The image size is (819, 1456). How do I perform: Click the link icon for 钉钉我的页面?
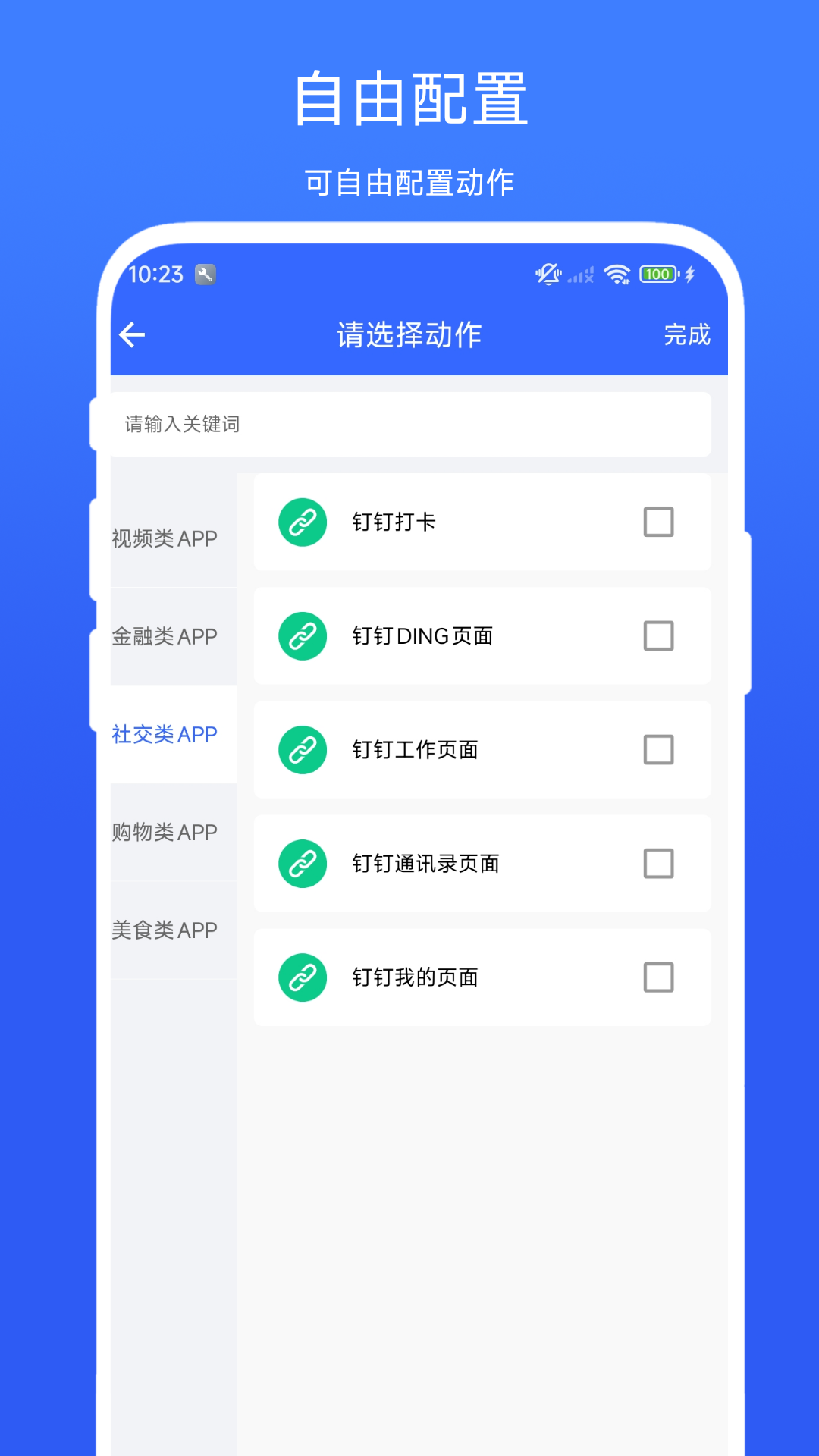point(302,977)
